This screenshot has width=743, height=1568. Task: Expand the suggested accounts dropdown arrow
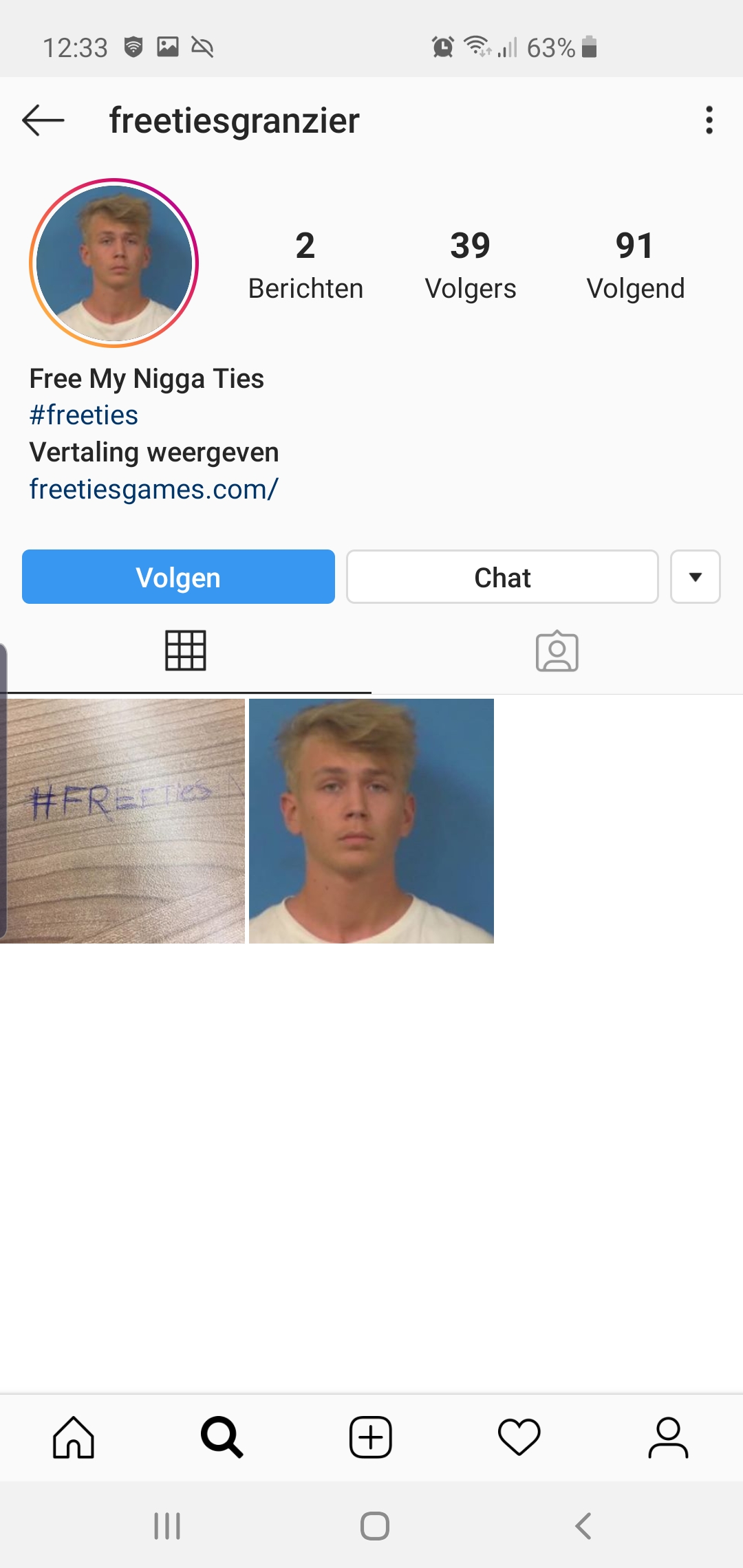tap(696, 577)
